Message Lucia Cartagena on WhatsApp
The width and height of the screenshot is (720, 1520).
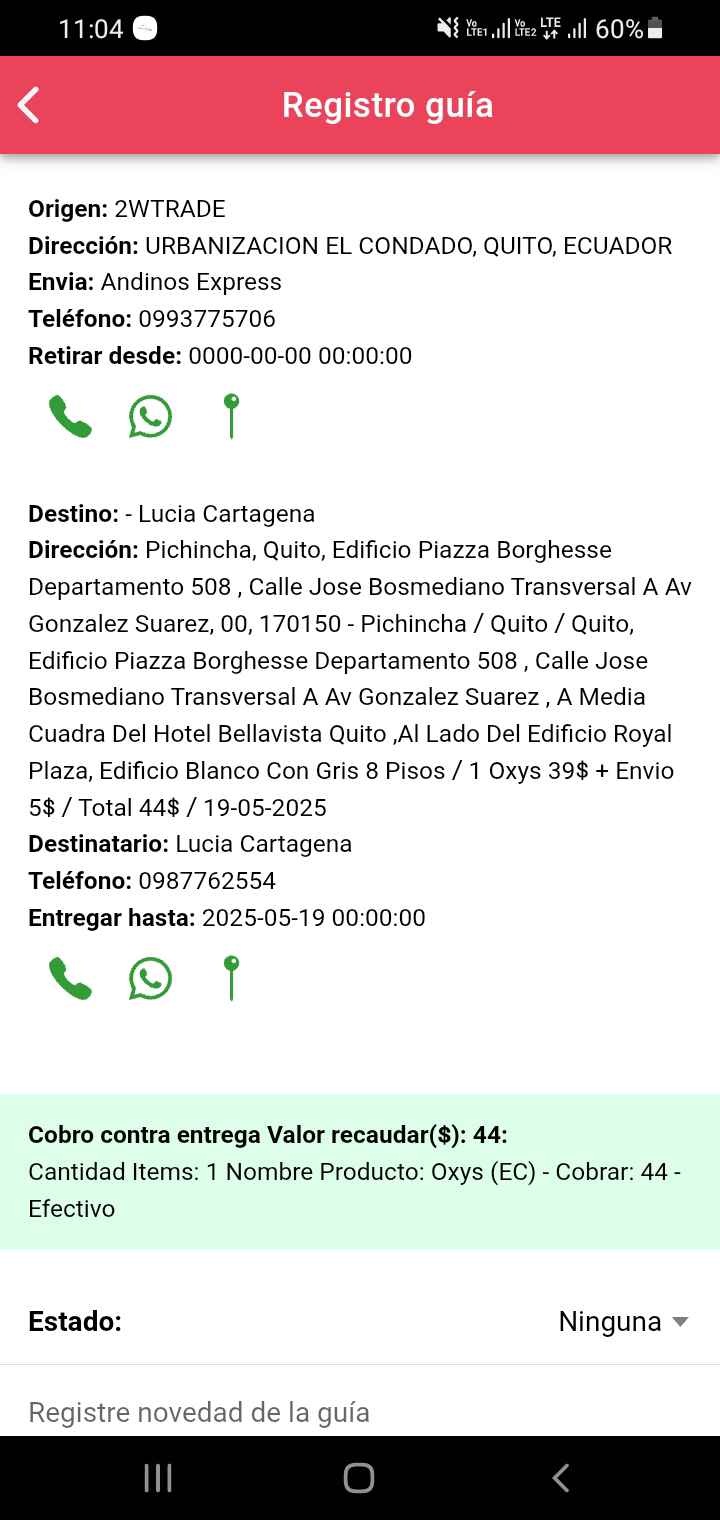(150, 979)
